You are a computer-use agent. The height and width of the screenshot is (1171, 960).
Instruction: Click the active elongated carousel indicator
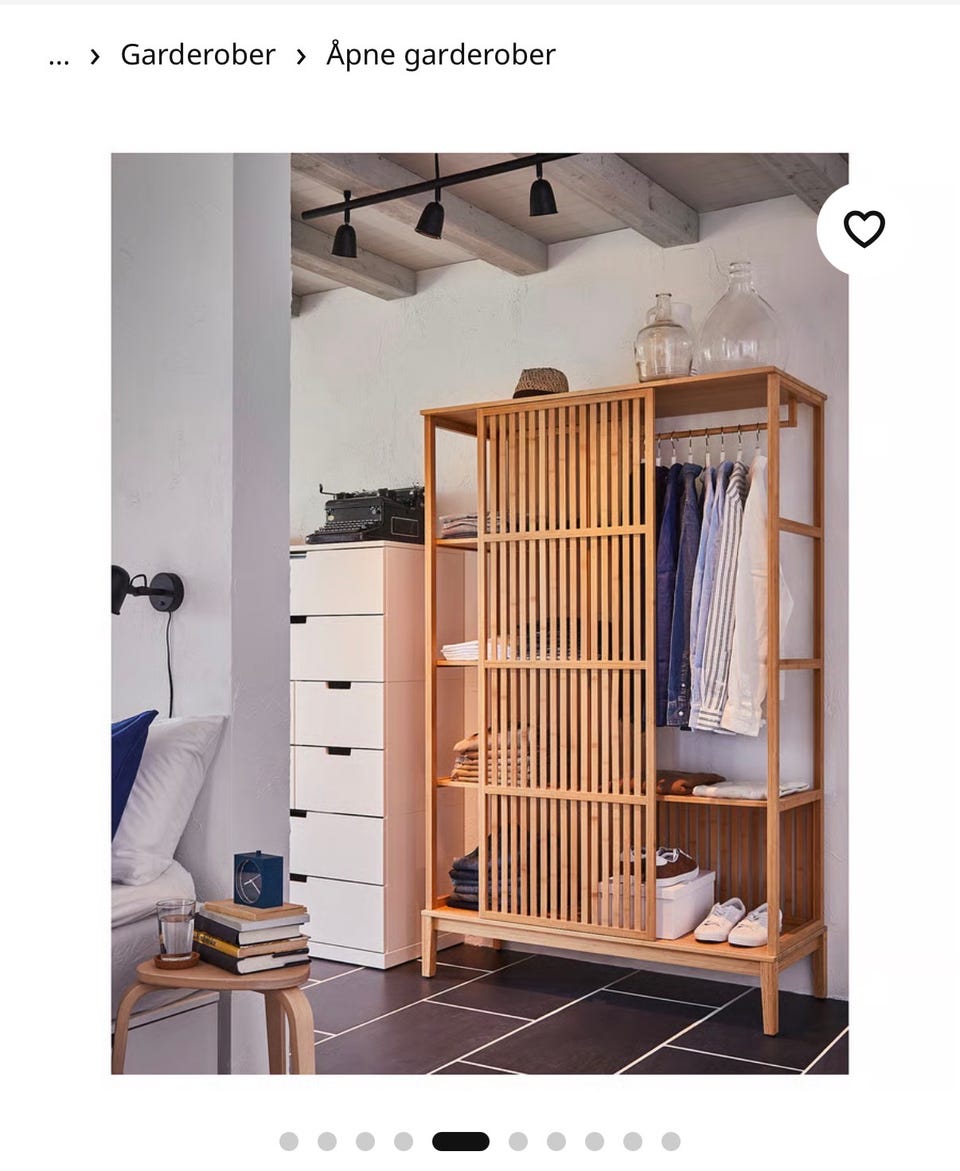click(460, 1138)
